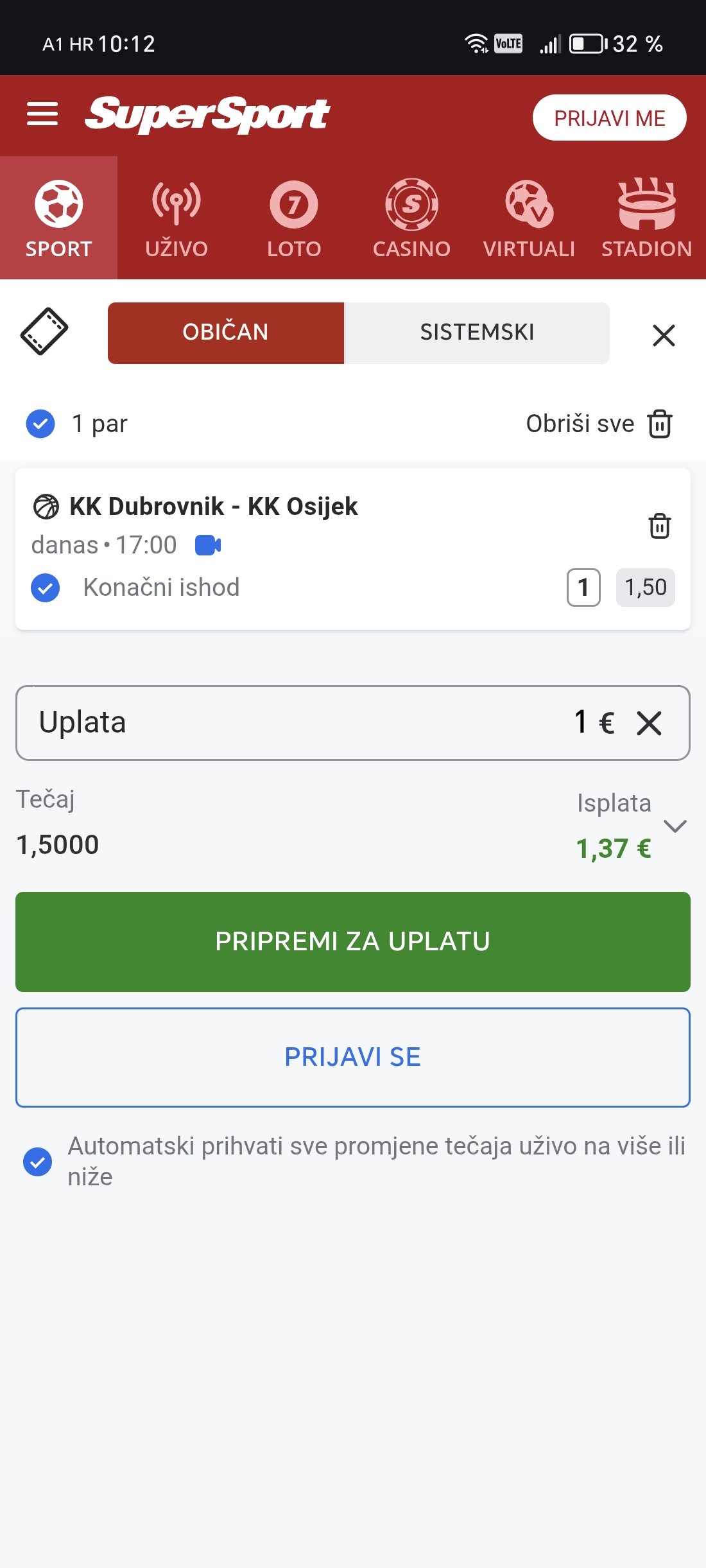This screenshot has width=706, height=1568.
Task: Tap PRIPREMI ZA UPLATU button
Action: 353,941
